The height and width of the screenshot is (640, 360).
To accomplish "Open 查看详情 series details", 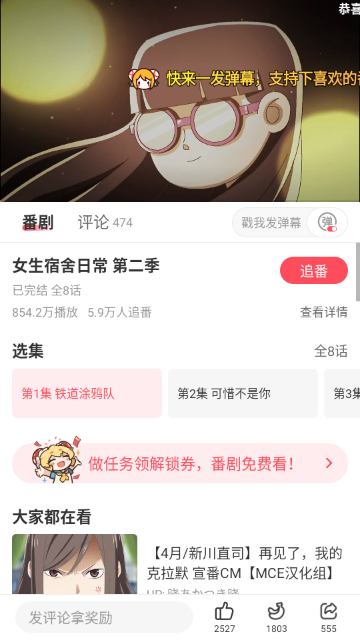I will tap(324, 312).
